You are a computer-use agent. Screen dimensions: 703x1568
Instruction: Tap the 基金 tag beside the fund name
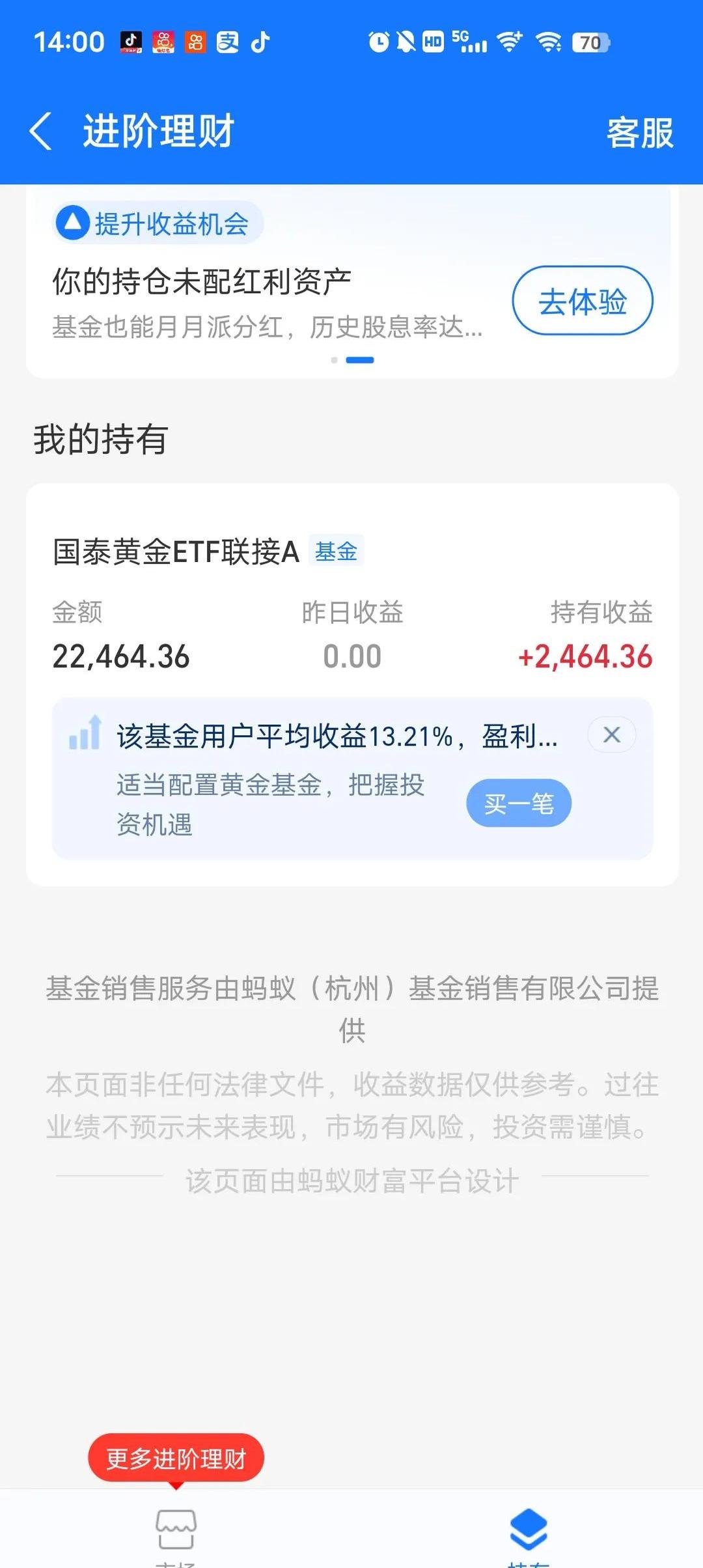click(335, 550)
